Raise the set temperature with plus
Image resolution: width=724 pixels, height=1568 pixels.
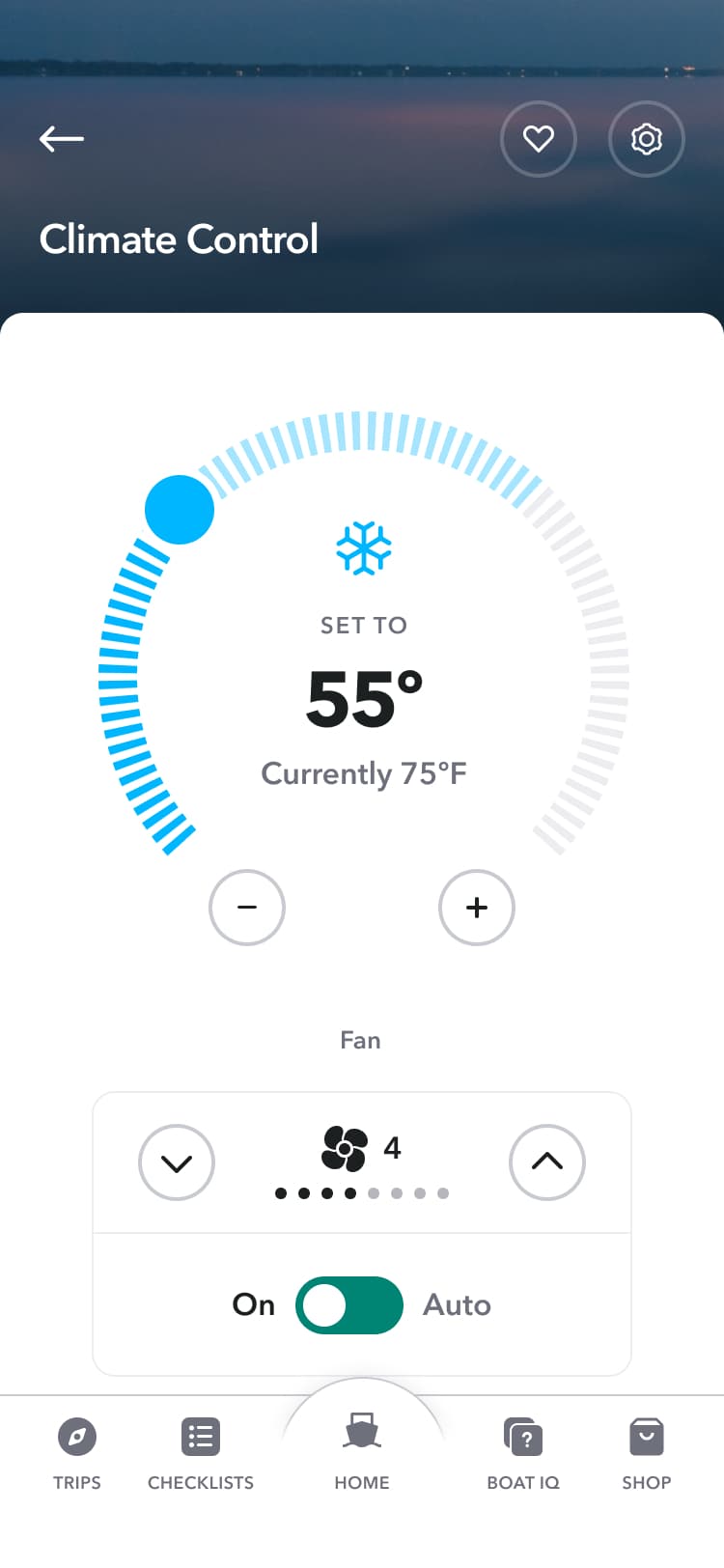(x=477, y=908)
